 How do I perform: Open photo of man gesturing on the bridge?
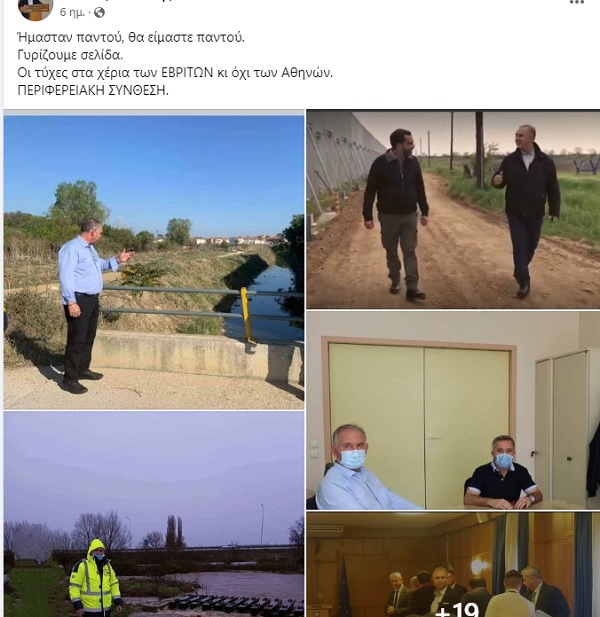[x=153, y=262]
